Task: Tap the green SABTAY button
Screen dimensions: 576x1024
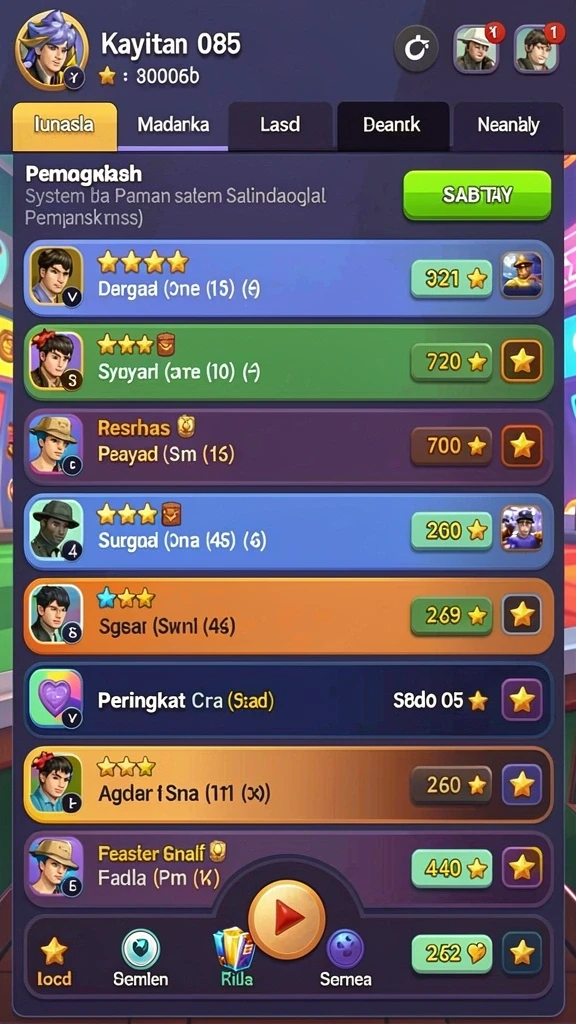Action: tap(477, 195)
